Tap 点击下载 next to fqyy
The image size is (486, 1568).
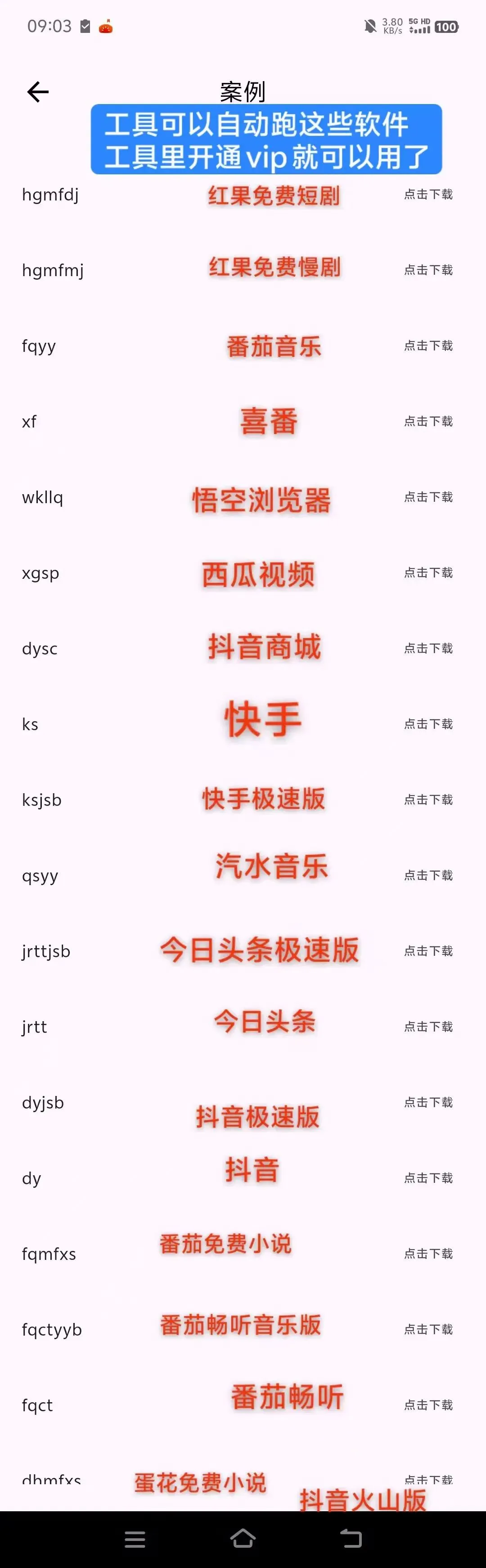[x=428, y=346]
